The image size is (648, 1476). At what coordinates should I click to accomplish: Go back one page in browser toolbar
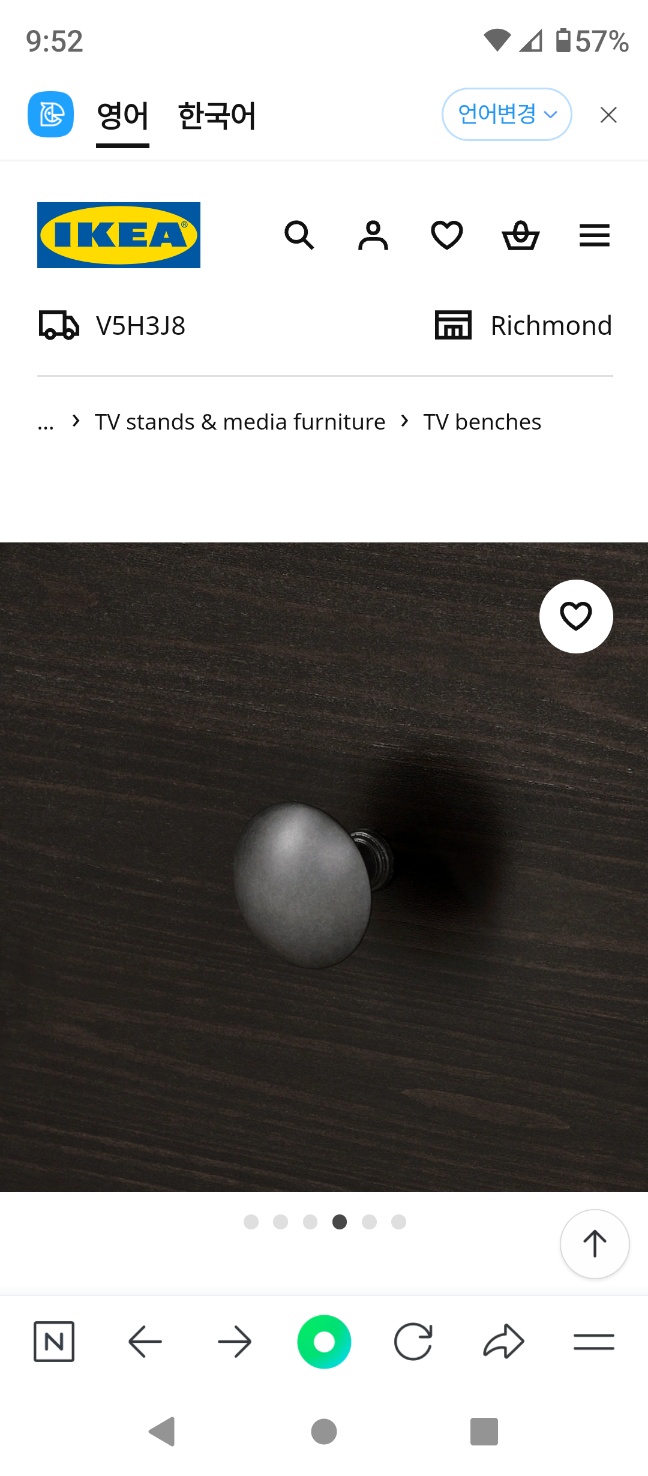145,1342
